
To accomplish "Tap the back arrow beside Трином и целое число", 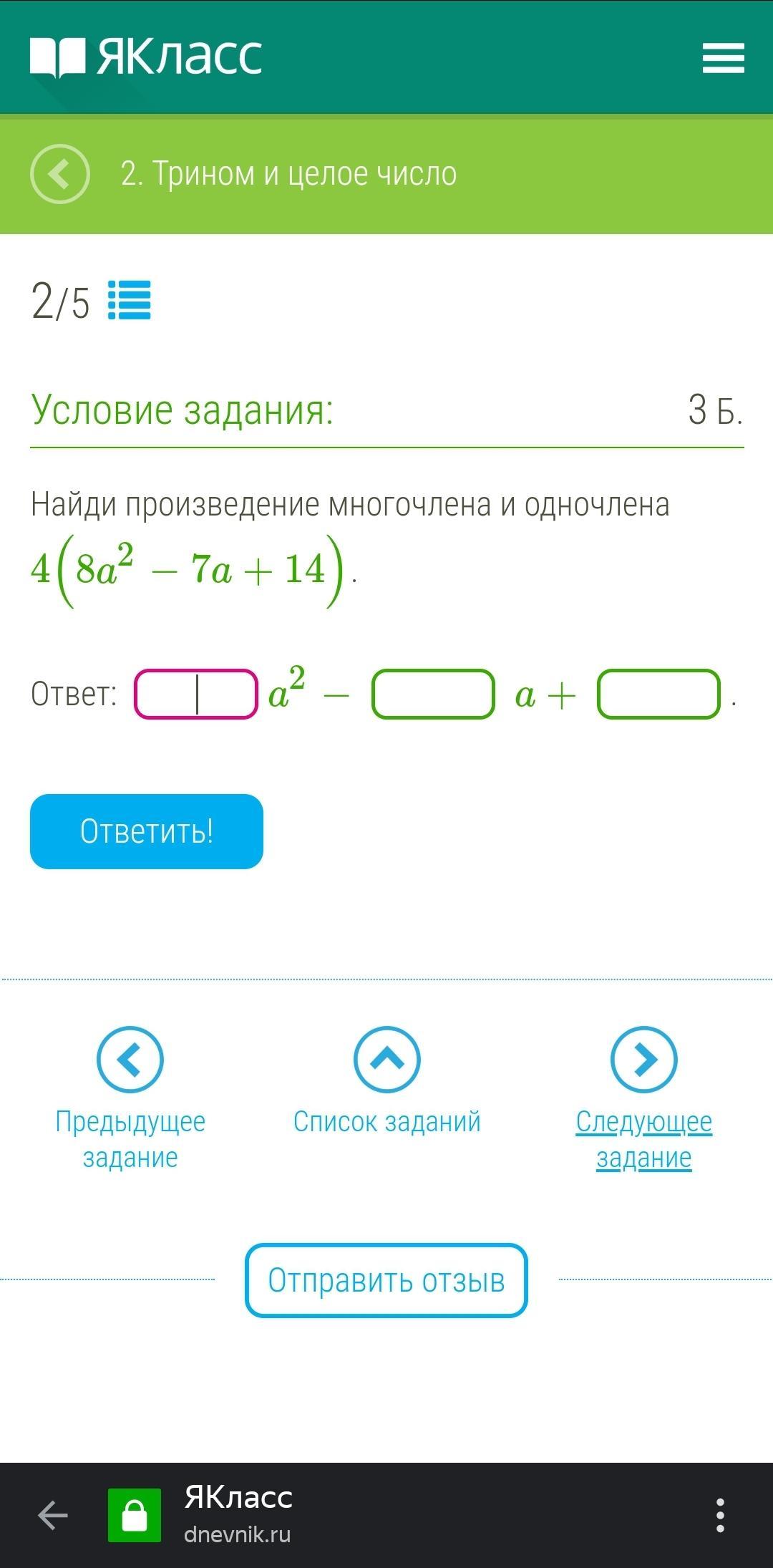I will tap(60, 174).
